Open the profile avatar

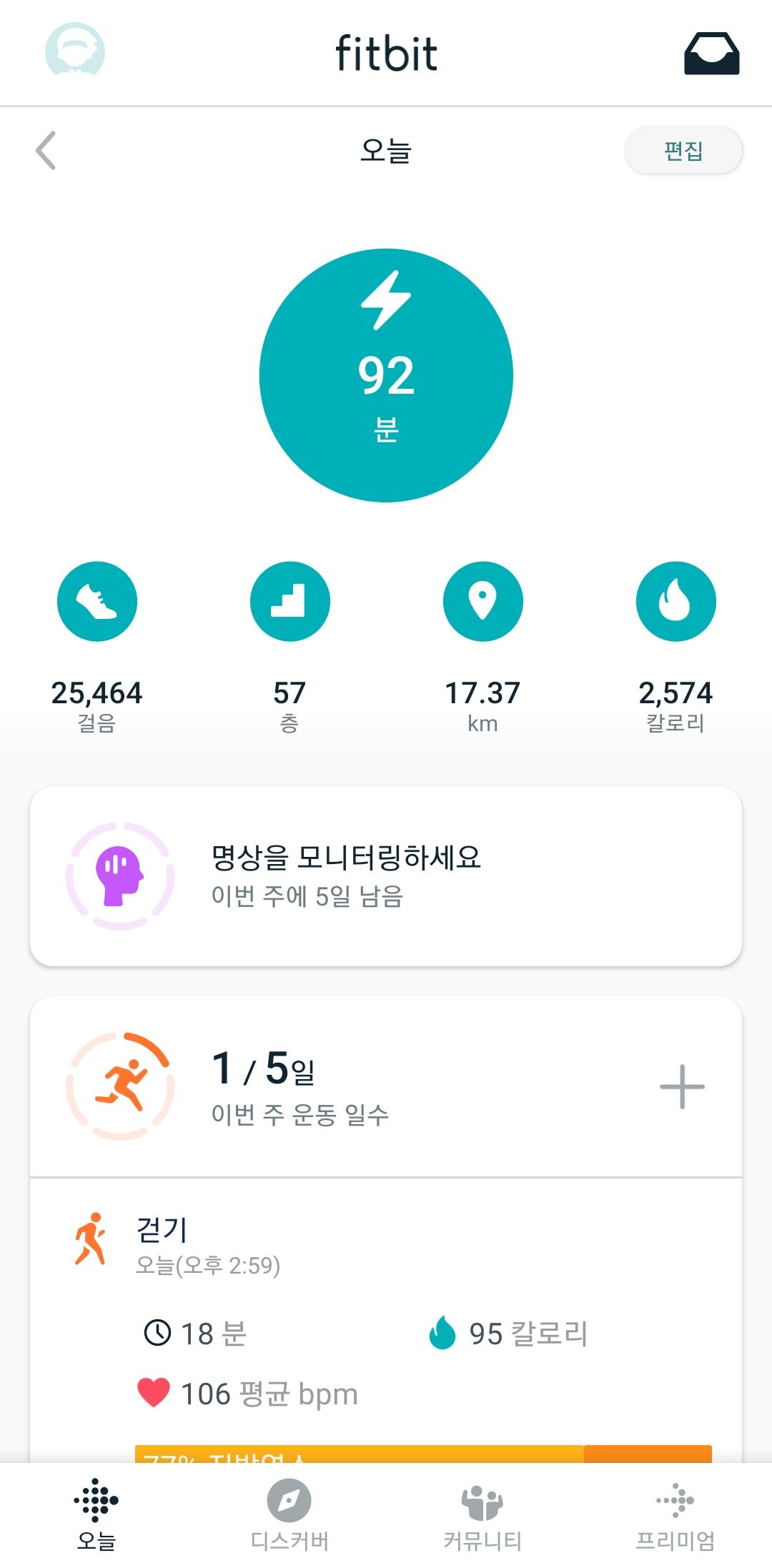(x=75, y=51)
